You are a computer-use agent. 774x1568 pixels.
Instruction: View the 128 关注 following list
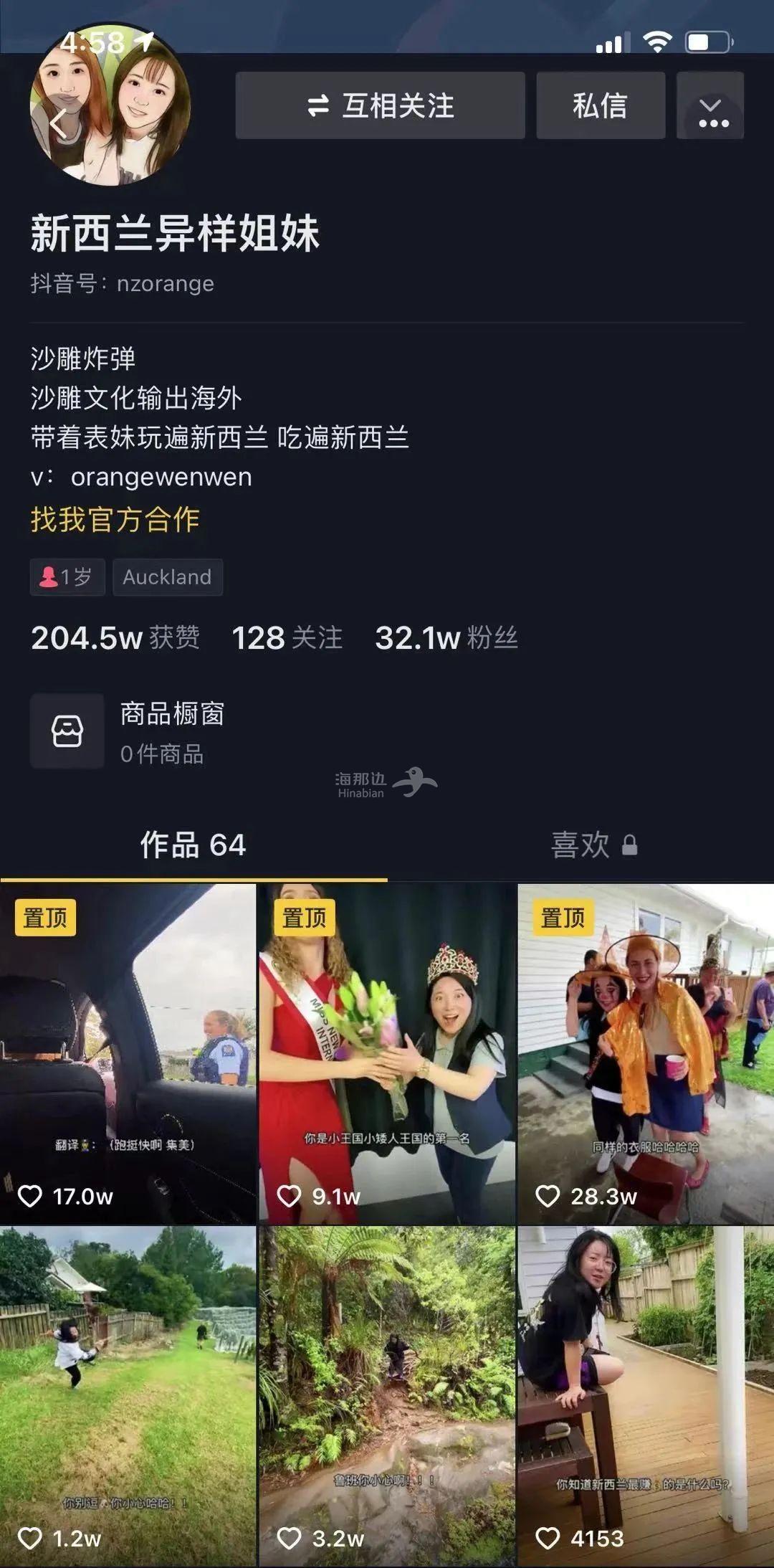287,637
